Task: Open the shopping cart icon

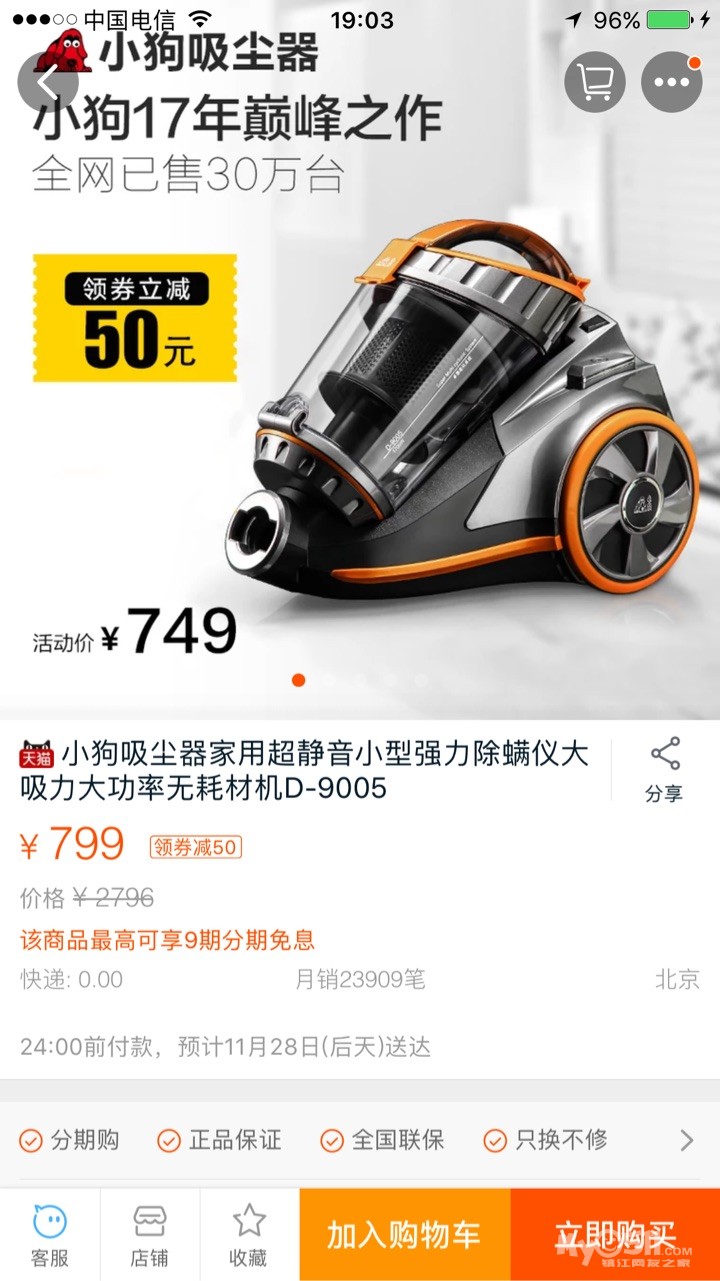Action: point(595,82)
